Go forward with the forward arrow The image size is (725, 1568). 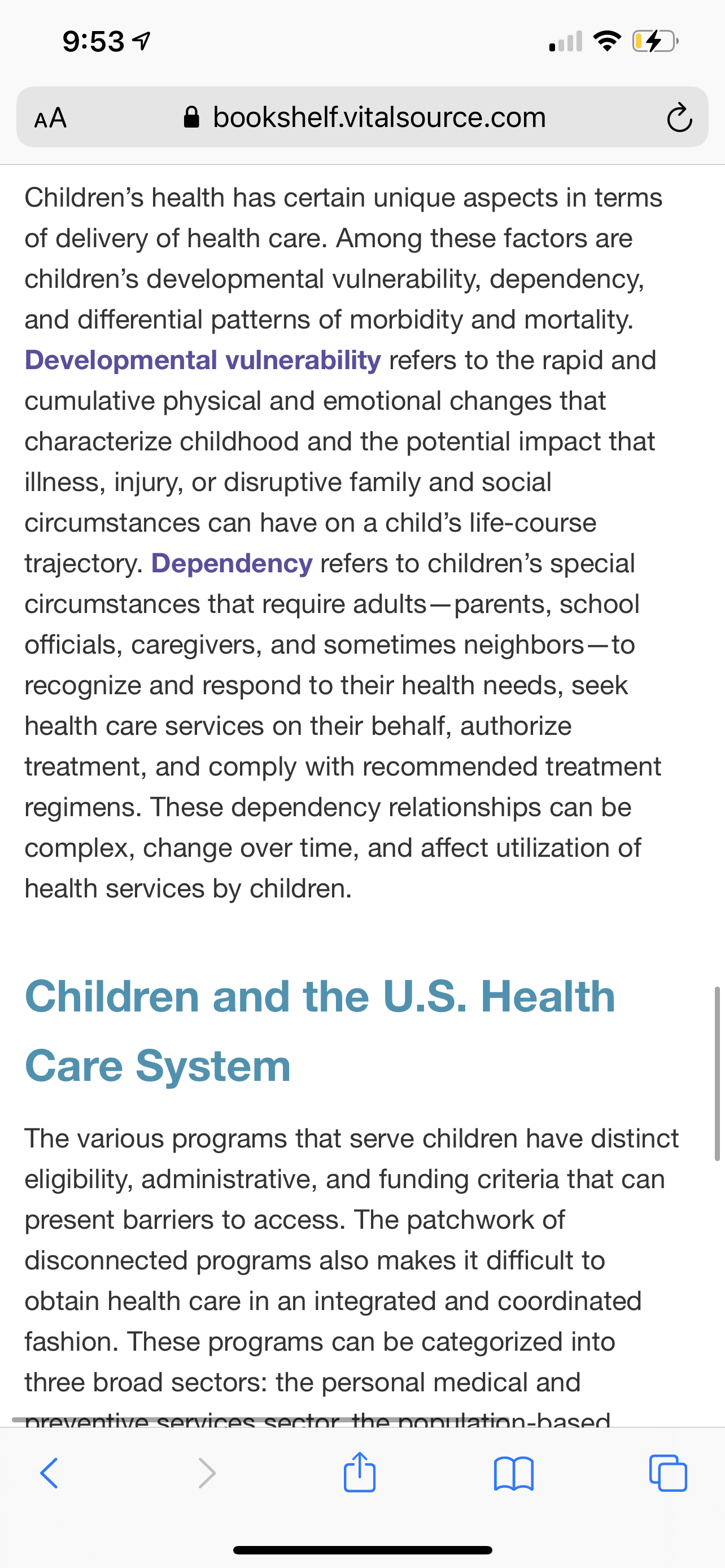[x=207, y=1473]
